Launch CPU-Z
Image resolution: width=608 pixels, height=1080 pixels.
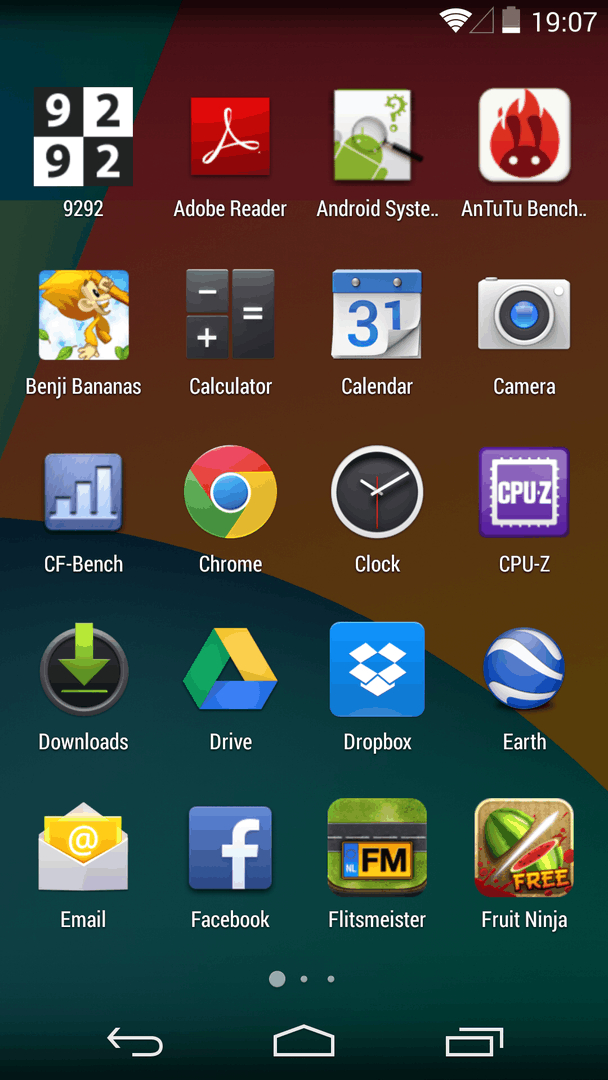click(x=524, y=492)
